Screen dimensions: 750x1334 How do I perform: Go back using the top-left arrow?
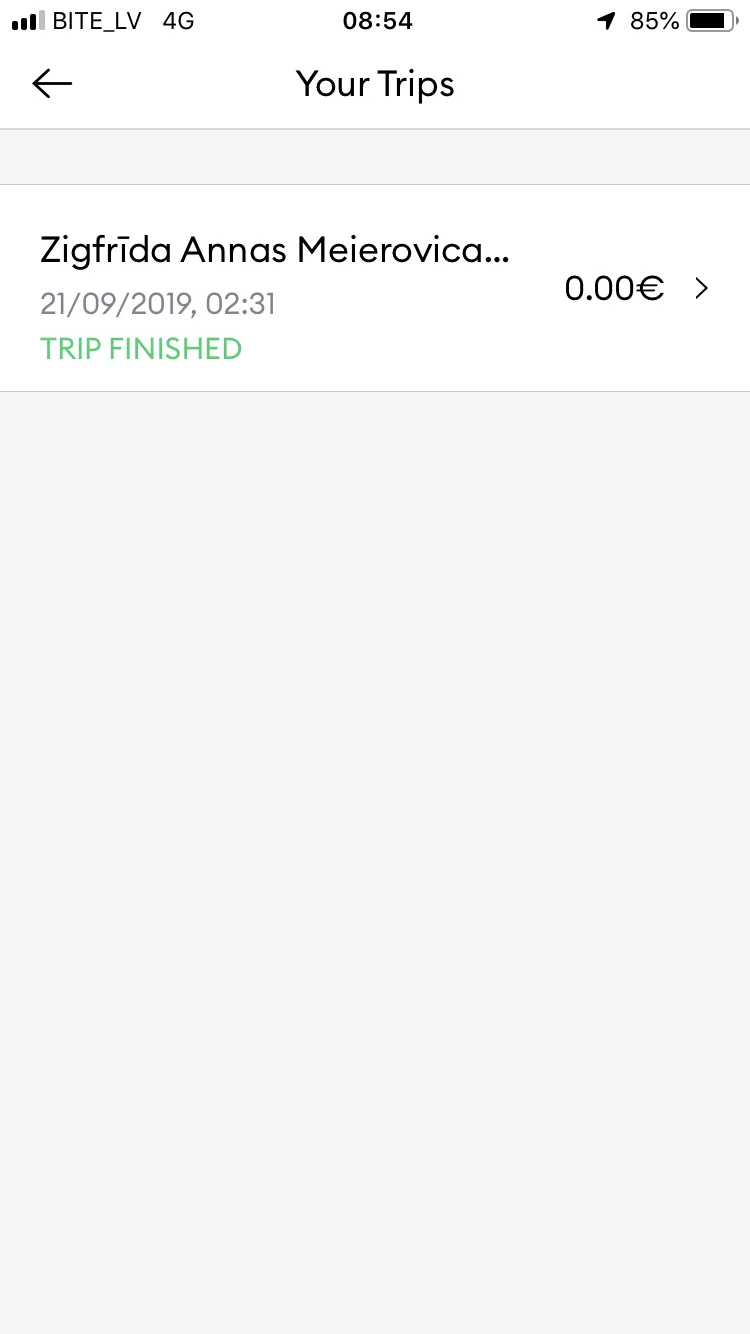pos(52,84)
